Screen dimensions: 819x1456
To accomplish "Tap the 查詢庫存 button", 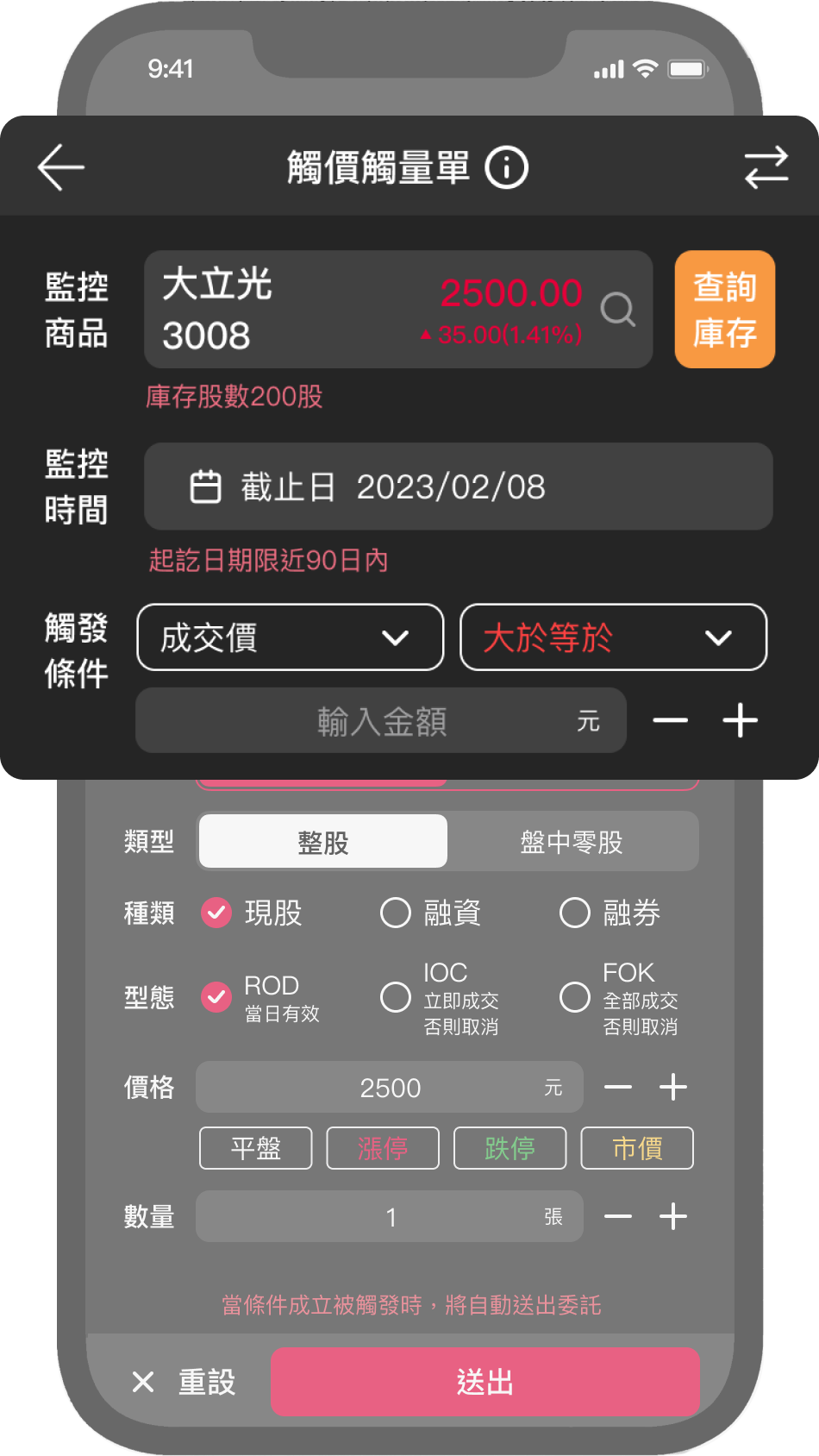I will (724, 310).
